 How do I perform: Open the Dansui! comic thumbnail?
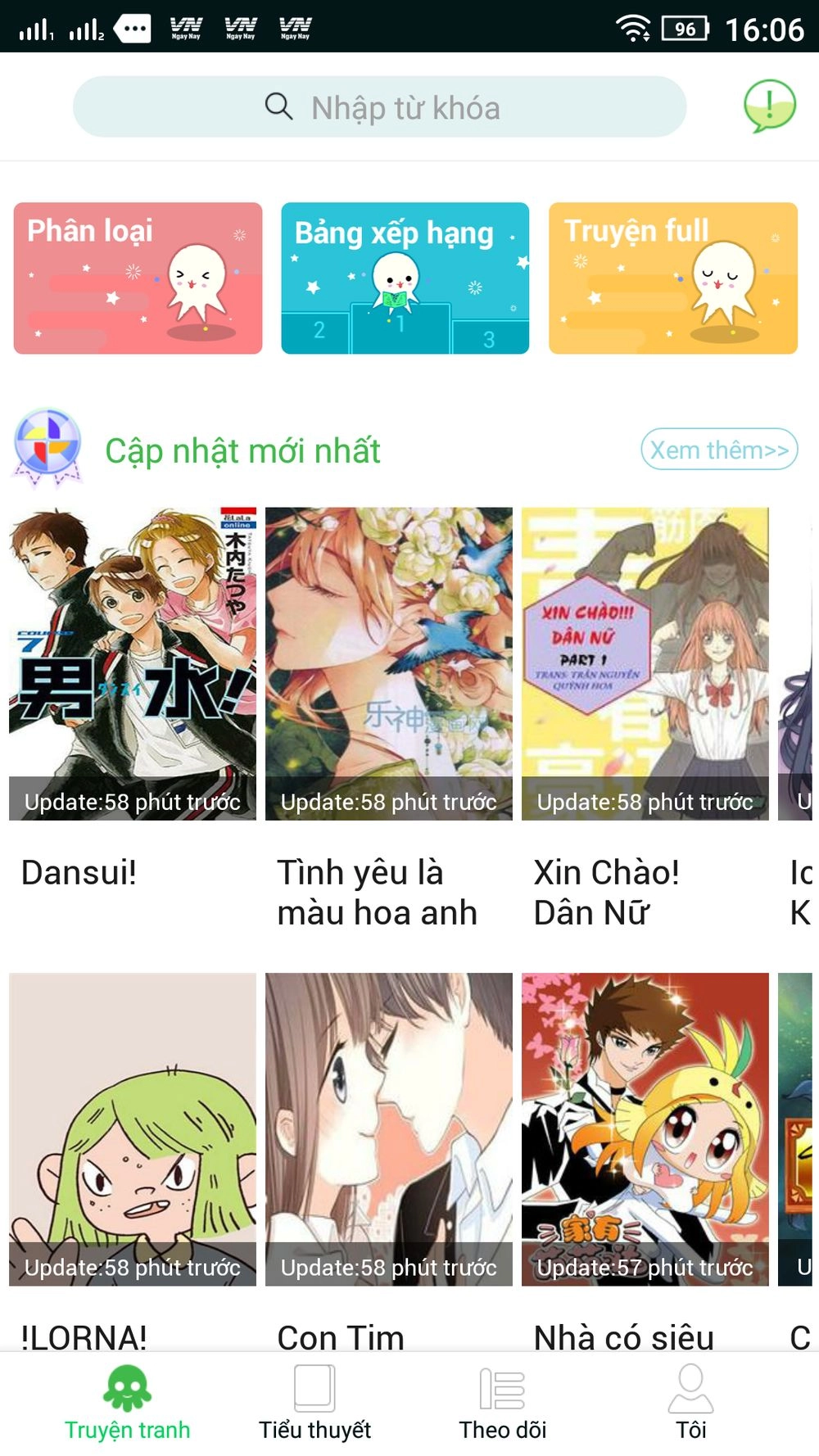[x=133, y=663]
